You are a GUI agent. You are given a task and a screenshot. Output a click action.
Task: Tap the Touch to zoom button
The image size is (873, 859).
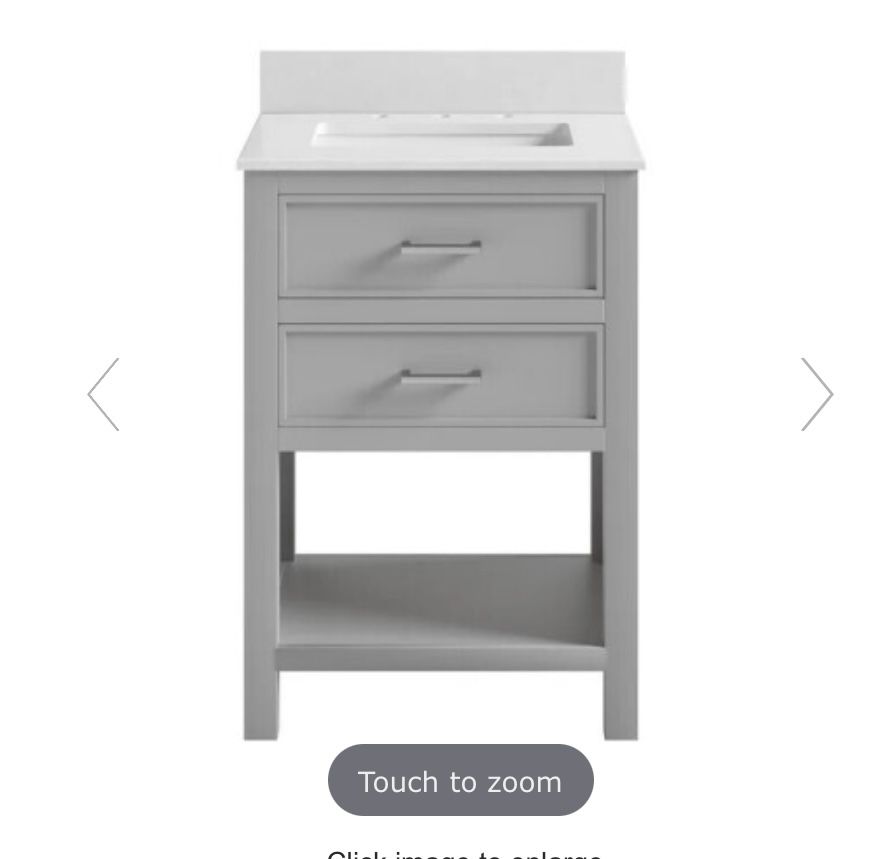(460, 780)
